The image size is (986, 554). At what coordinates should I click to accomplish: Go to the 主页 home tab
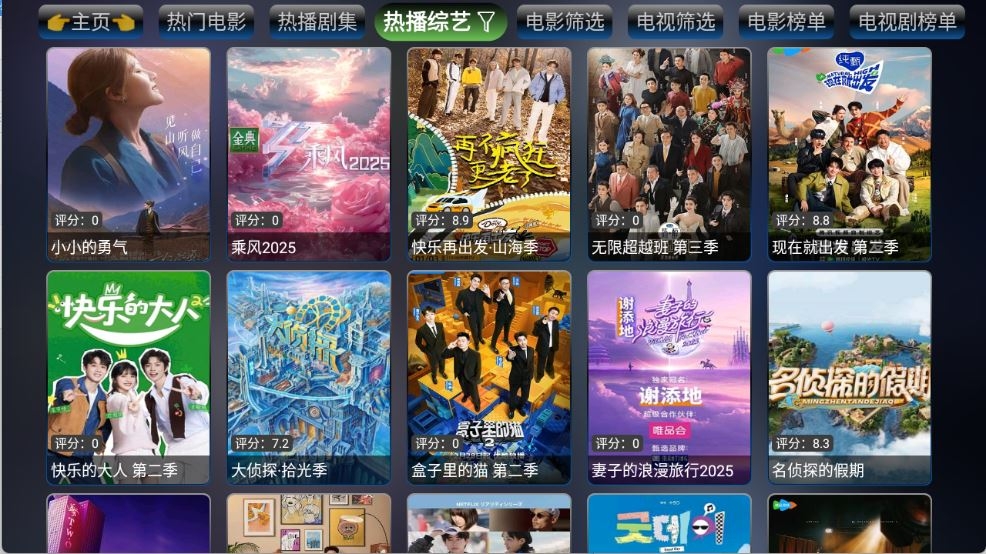point(90,22)
